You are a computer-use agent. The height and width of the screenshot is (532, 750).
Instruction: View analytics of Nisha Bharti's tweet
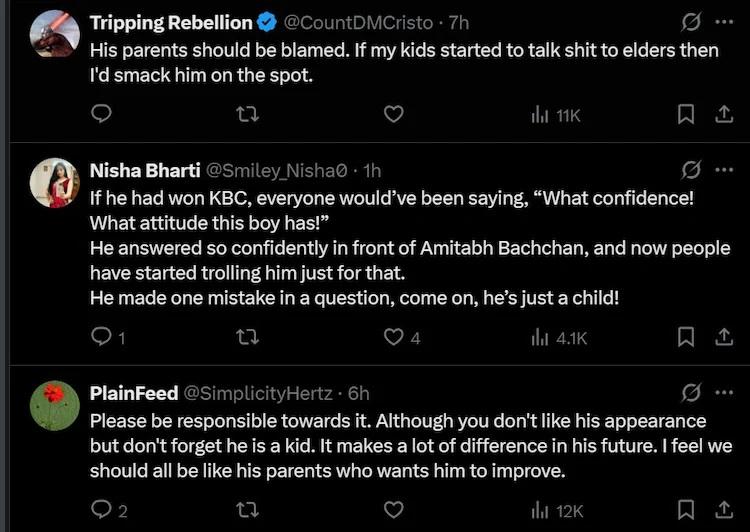(x=558, y=338)
